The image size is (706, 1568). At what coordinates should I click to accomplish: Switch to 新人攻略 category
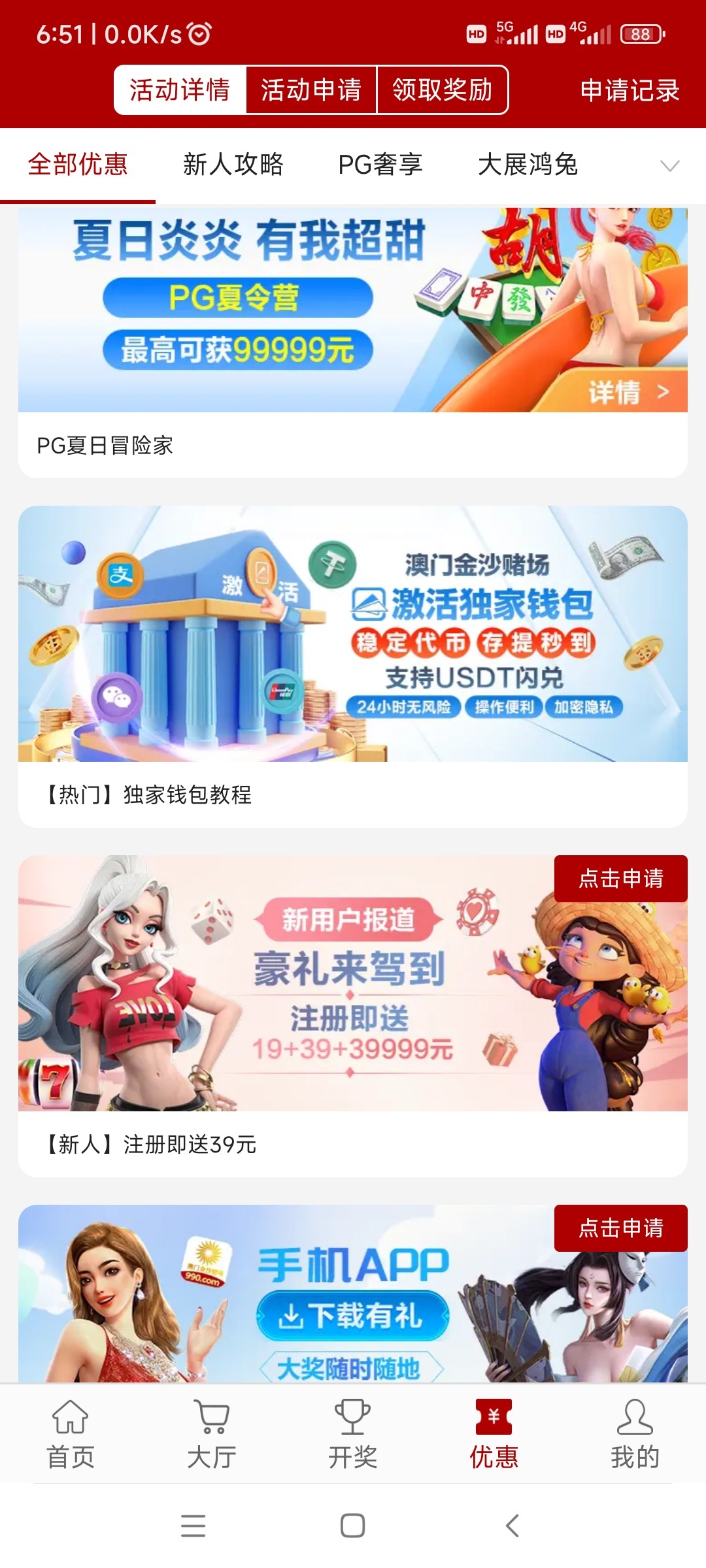pyautogui.click(x=233, y=165)
